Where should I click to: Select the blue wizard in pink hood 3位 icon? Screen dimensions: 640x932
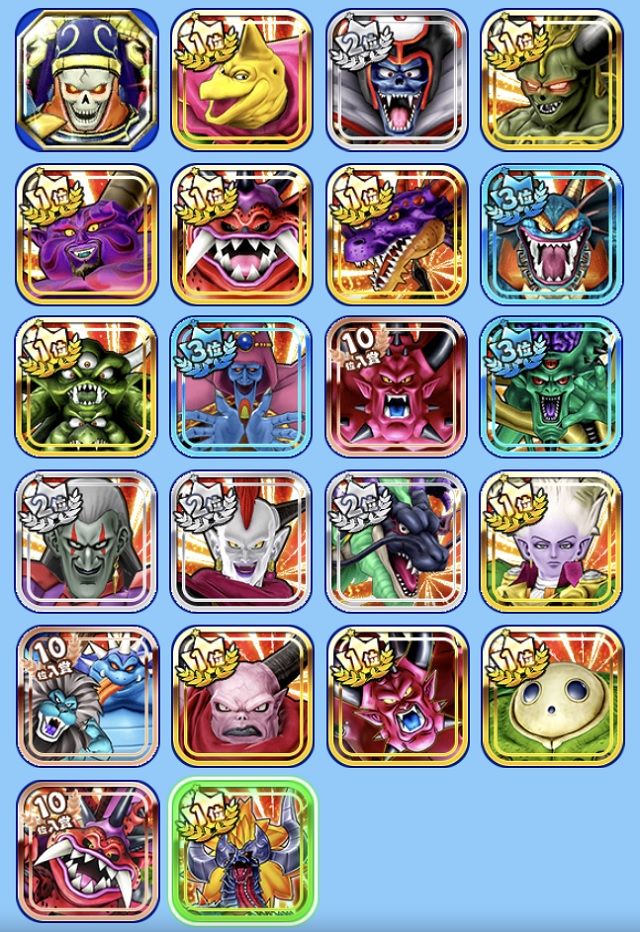coord(241,387)
